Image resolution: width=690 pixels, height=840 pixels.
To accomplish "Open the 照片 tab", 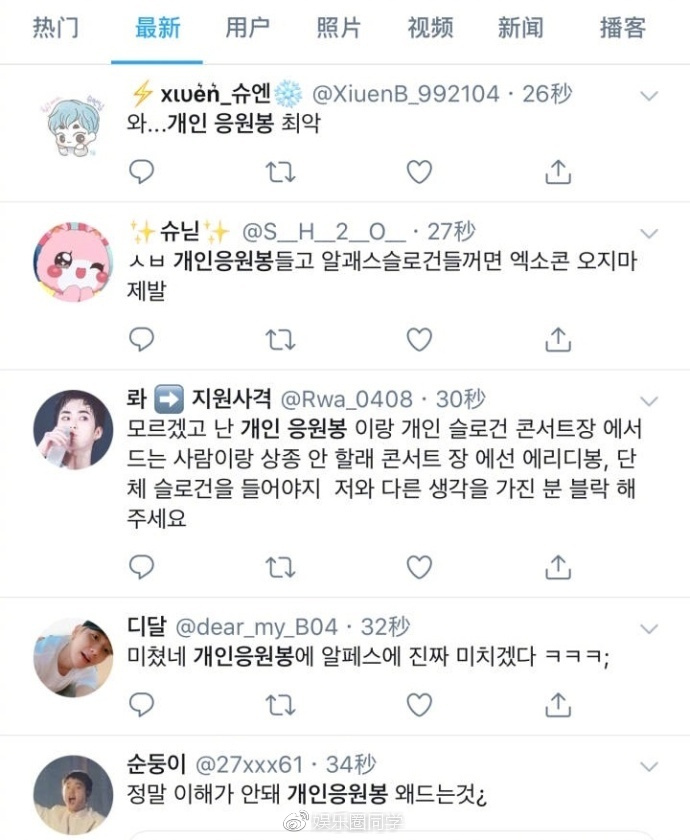I will (x=338, y=28).
